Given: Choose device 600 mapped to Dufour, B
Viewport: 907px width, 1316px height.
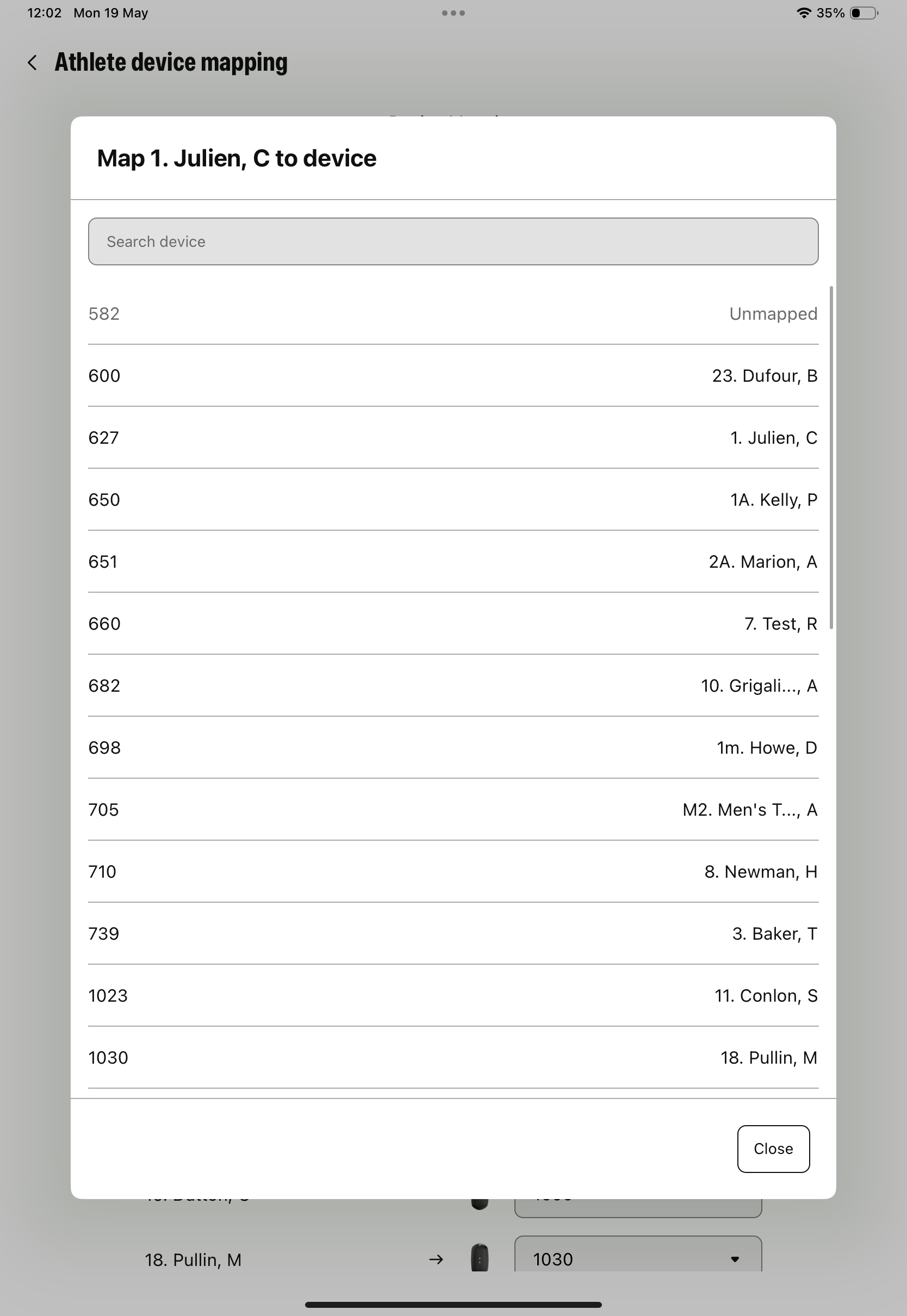Looking at the screenshot, I should click(453, 376).
